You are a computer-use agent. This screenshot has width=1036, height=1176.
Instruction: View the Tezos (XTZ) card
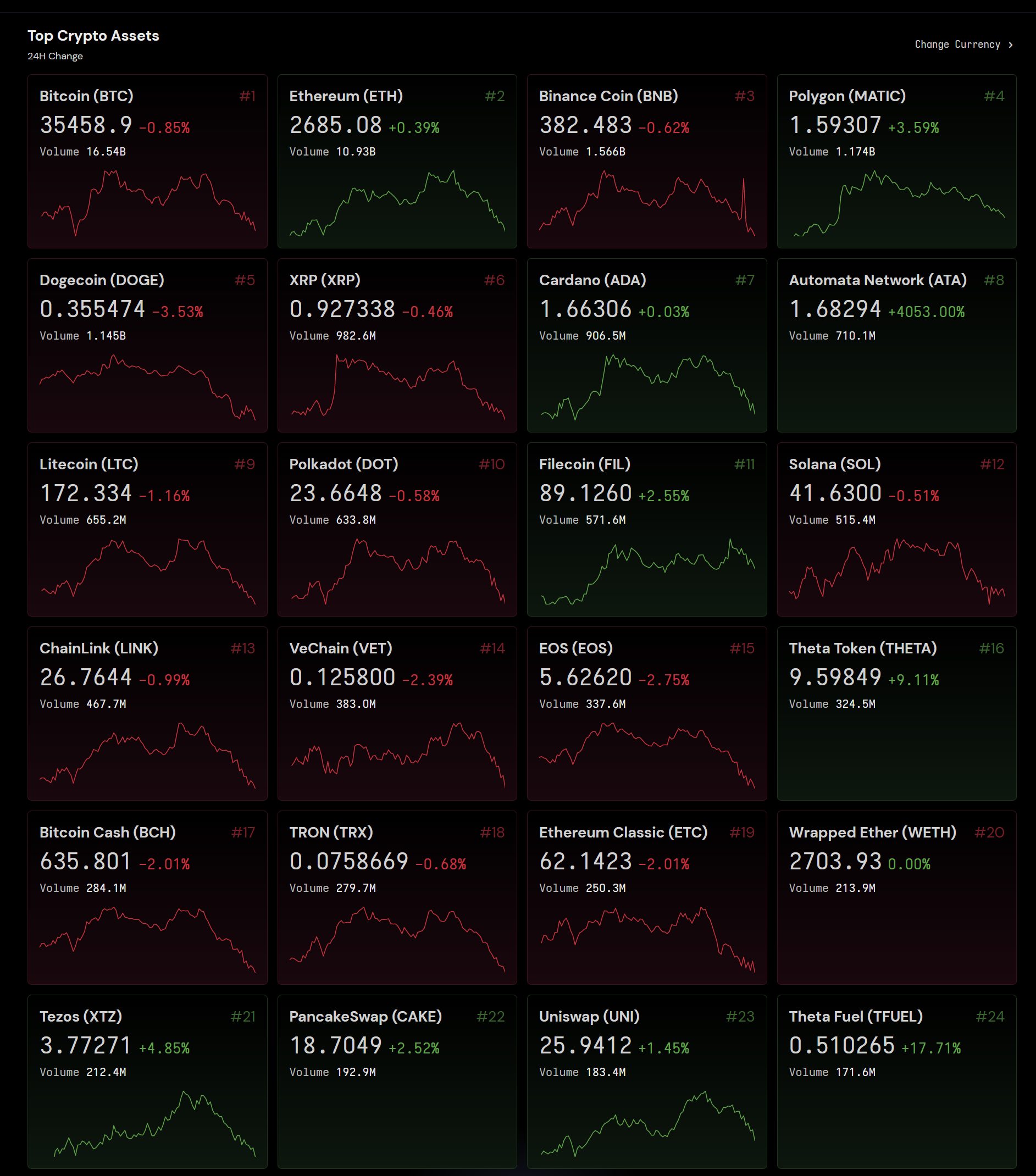[x=147, y=1081]
